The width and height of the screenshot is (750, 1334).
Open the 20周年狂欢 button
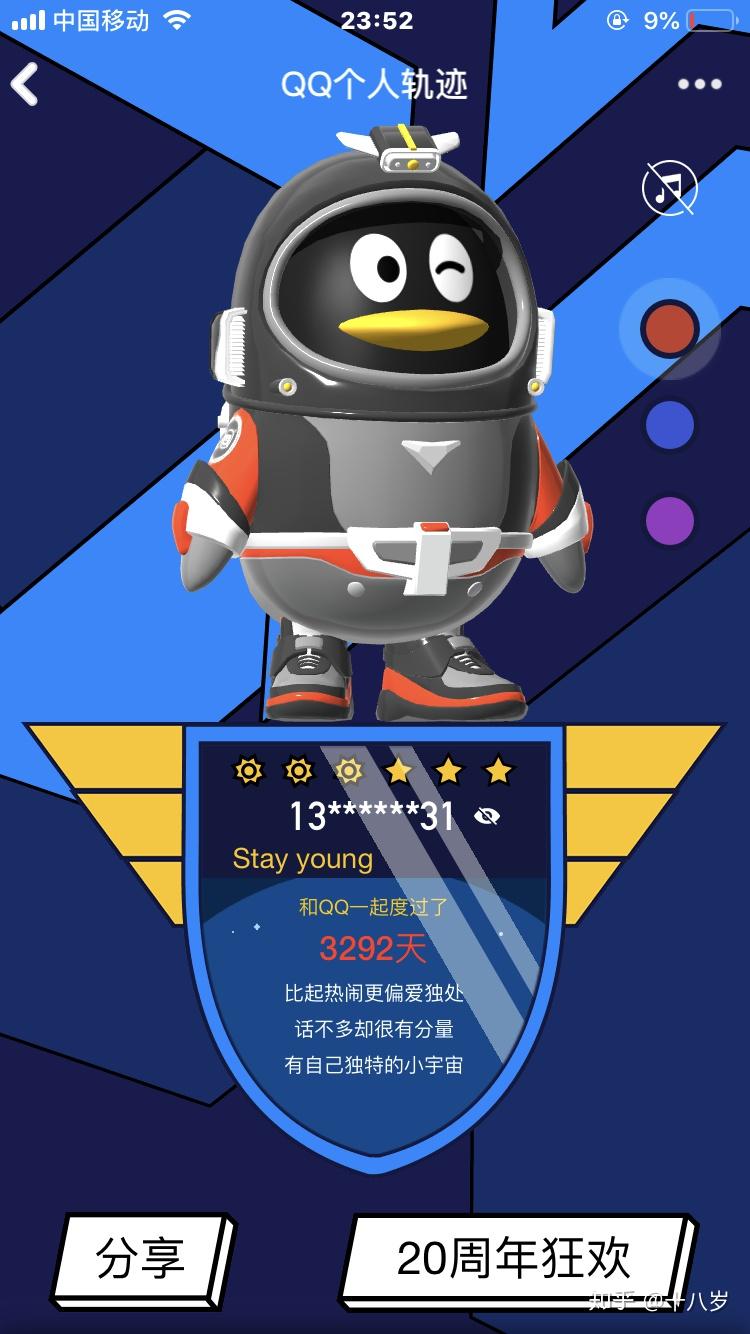(x=514, y=1257)
